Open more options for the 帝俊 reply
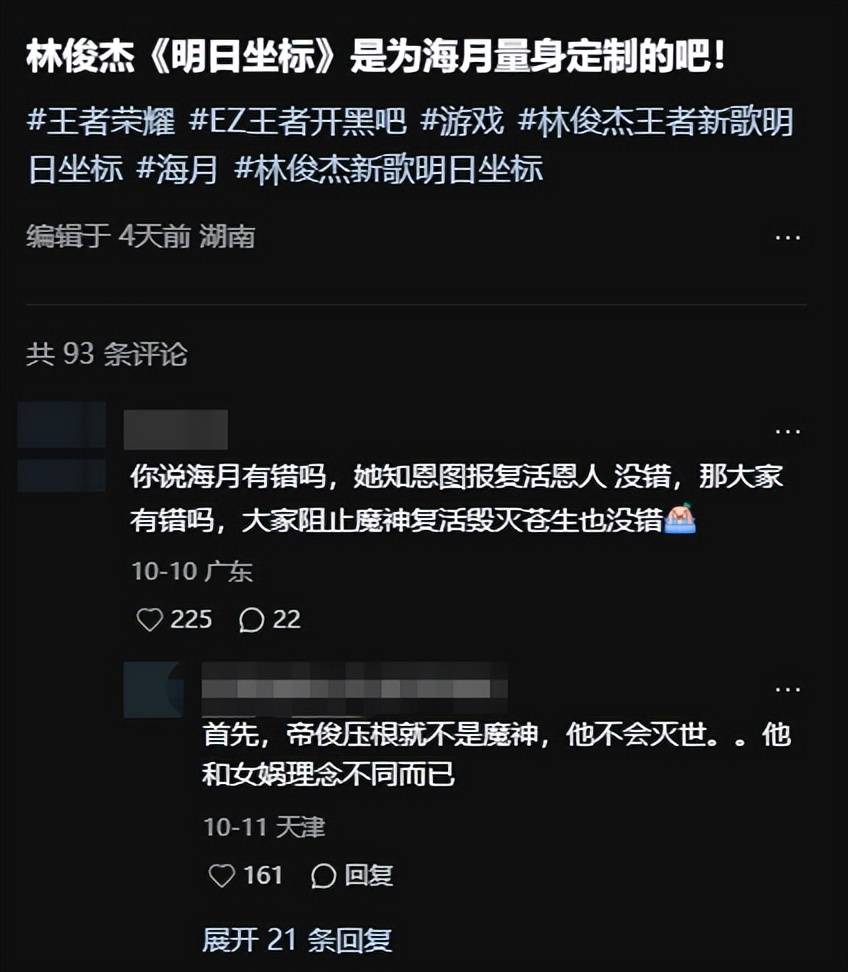 (789, 688)
